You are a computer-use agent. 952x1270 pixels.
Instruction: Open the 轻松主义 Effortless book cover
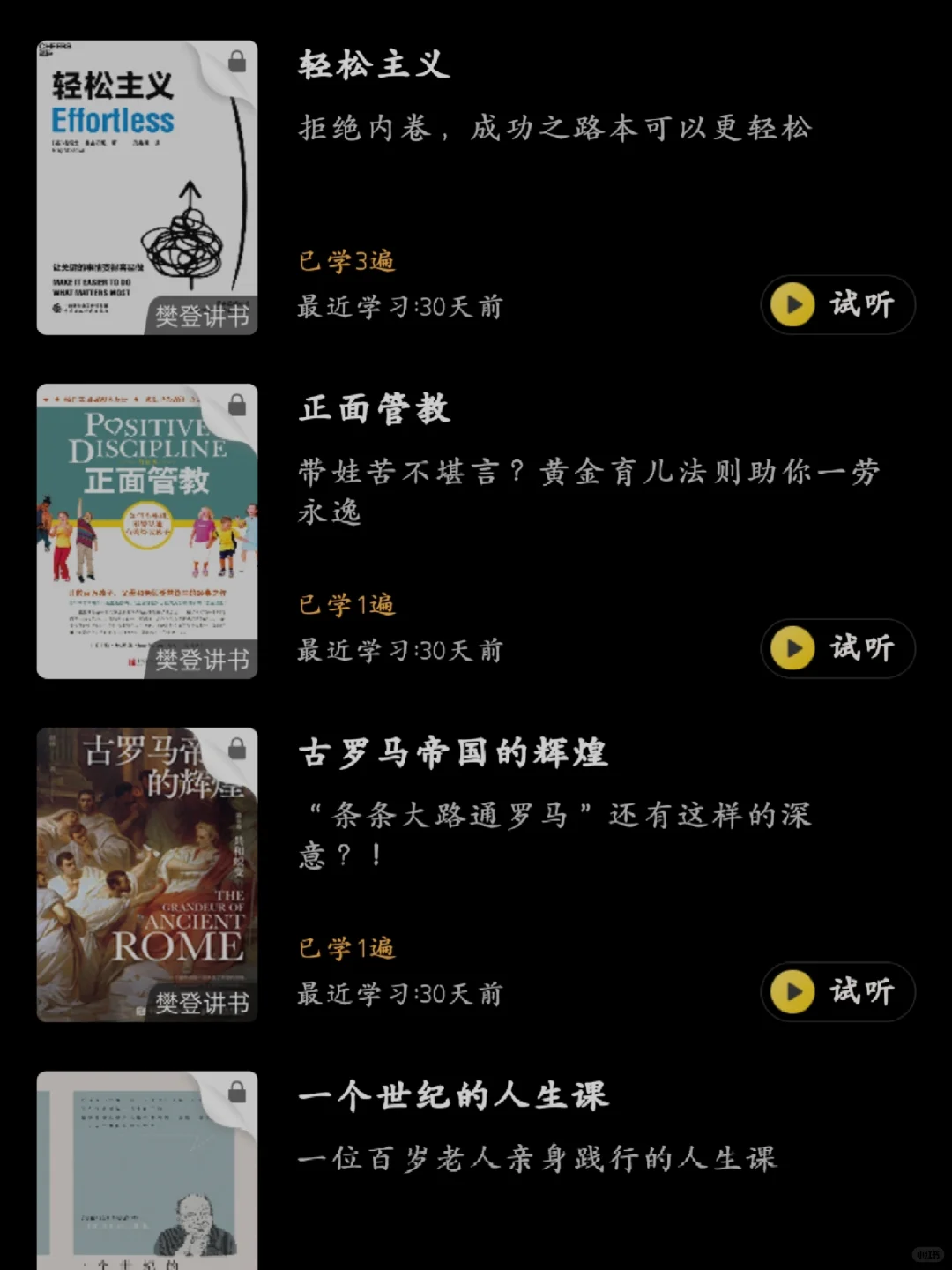click(147, 187)
